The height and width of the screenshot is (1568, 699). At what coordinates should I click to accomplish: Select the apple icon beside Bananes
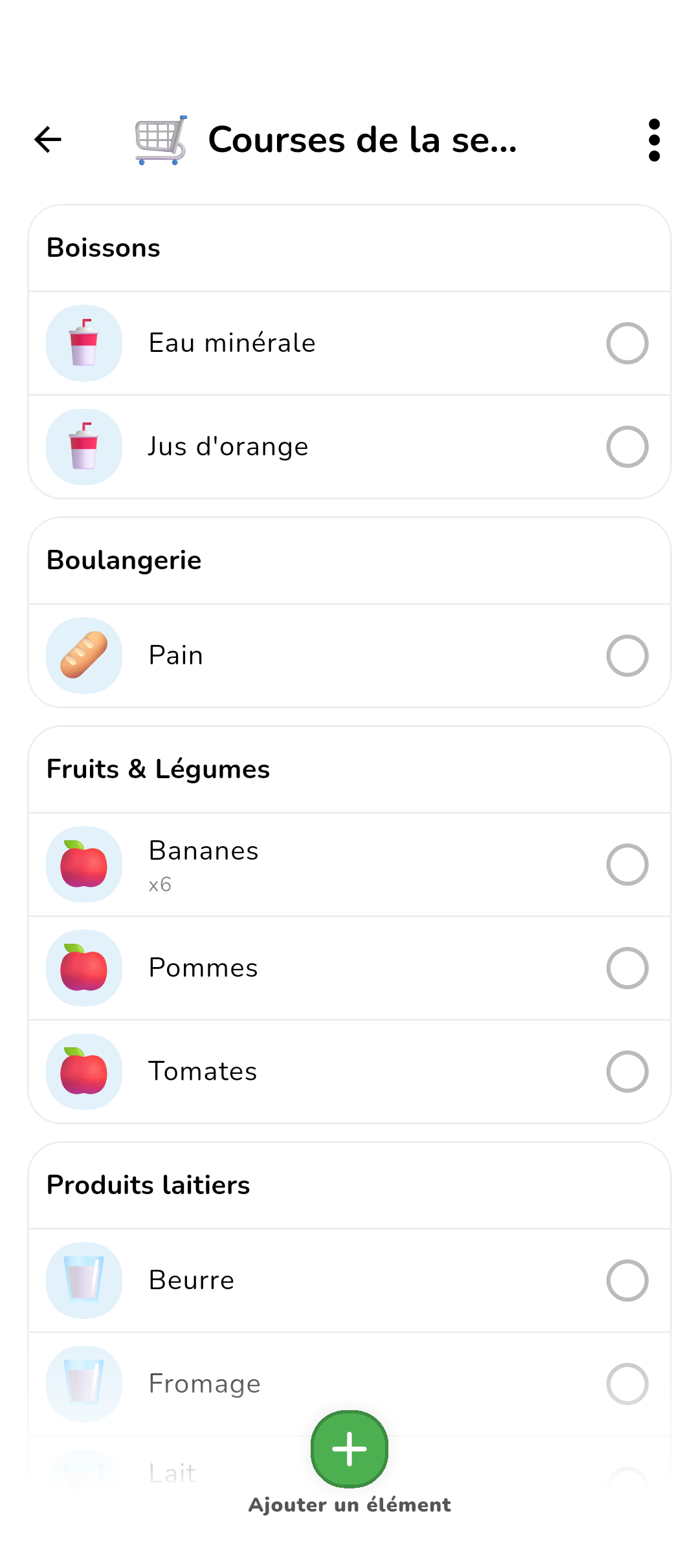(84, 864)
